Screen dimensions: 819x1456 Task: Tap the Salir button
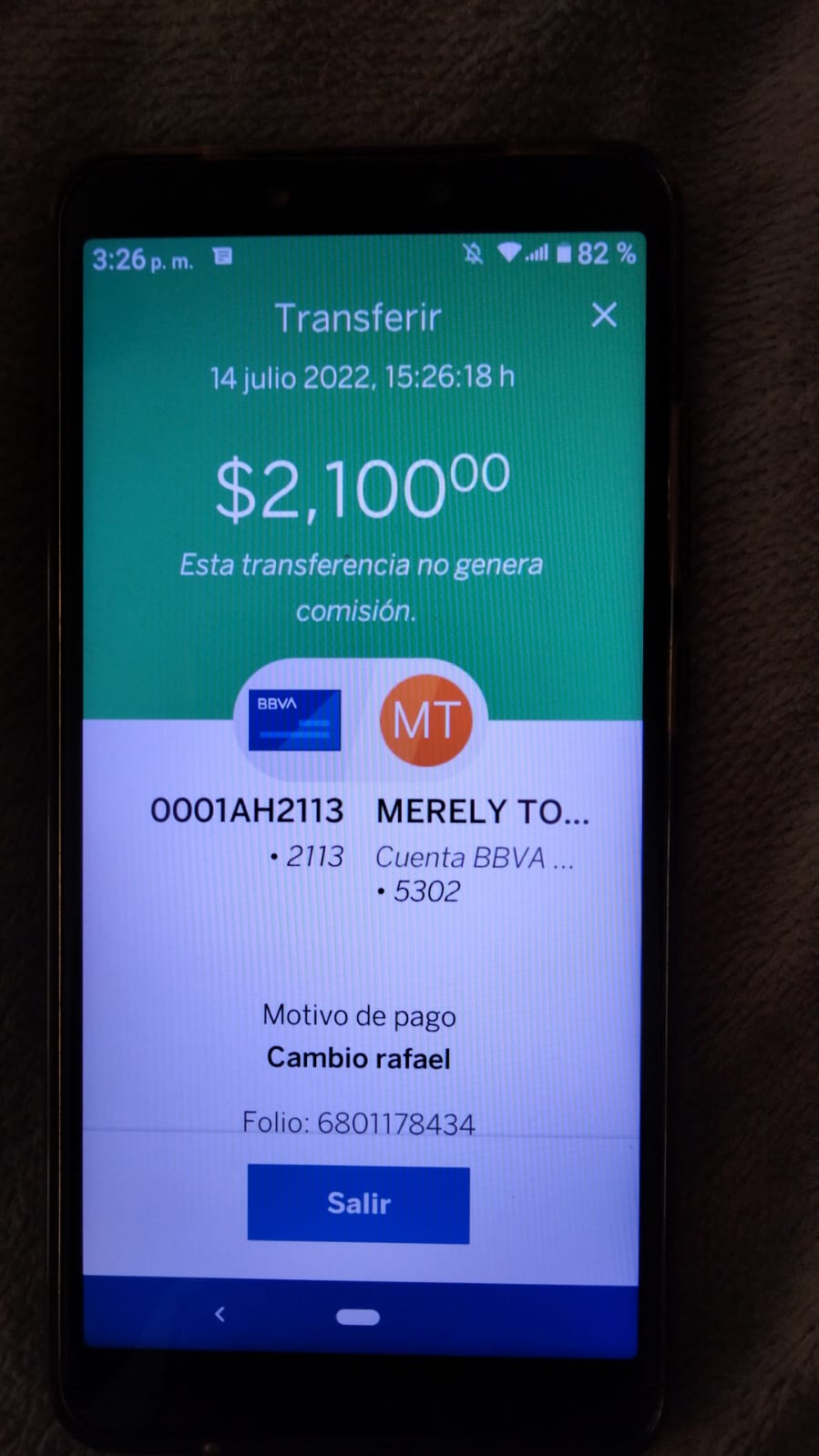(x=359, y=1204)
